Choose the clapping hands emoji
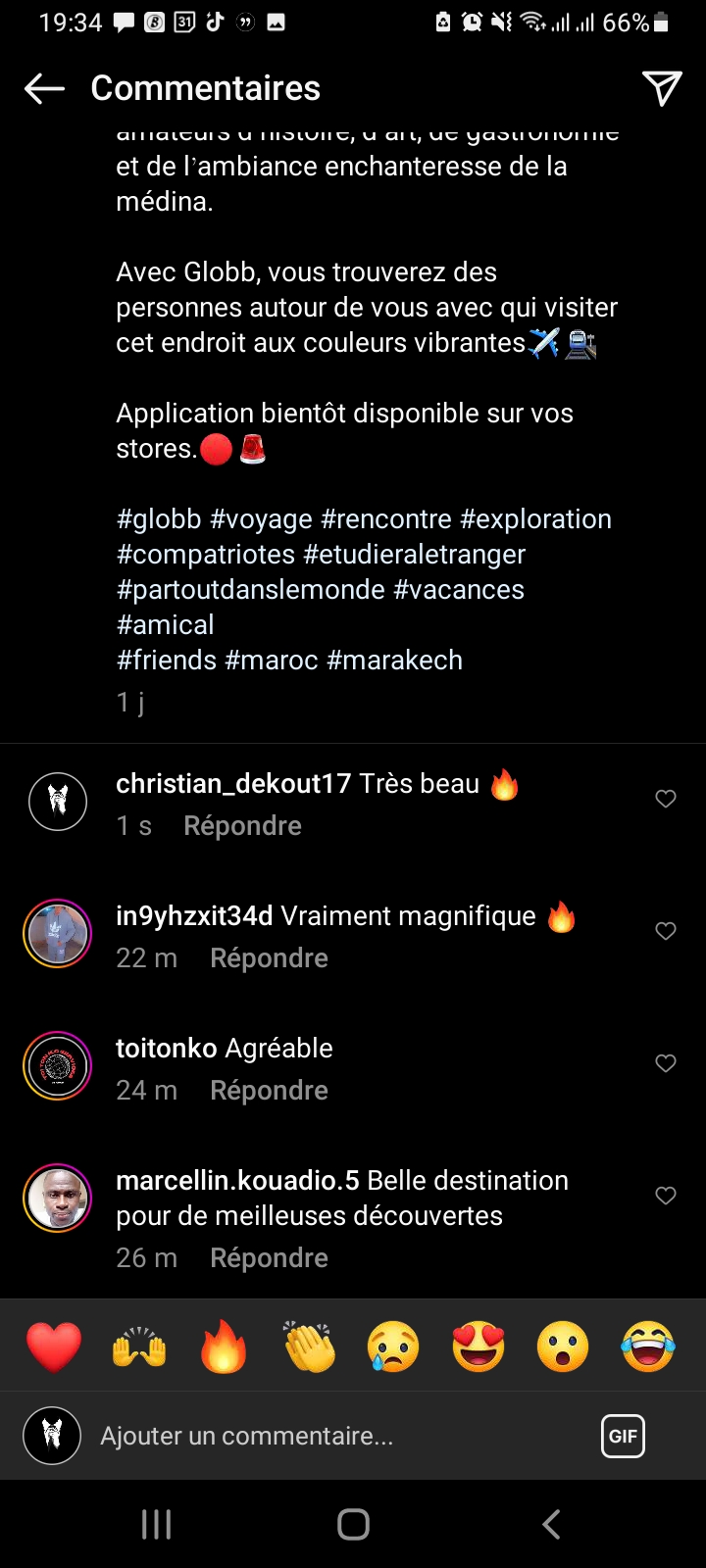This screenshot has width=706, height=1568. point(309,1347)
